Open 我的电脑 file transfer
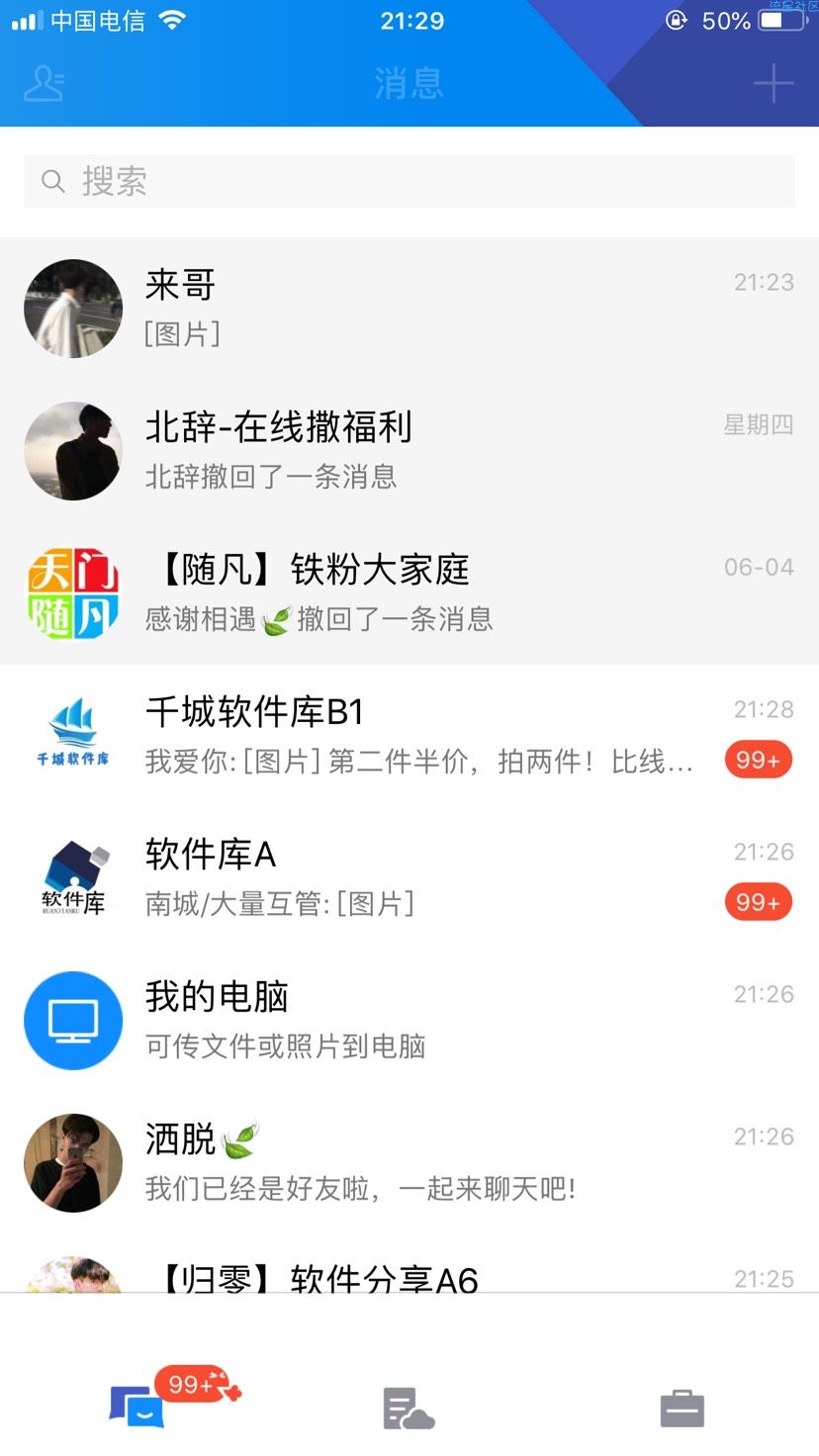This screenshot has height=1456, width=819. pyautogui.click(x=409, y=1021)
